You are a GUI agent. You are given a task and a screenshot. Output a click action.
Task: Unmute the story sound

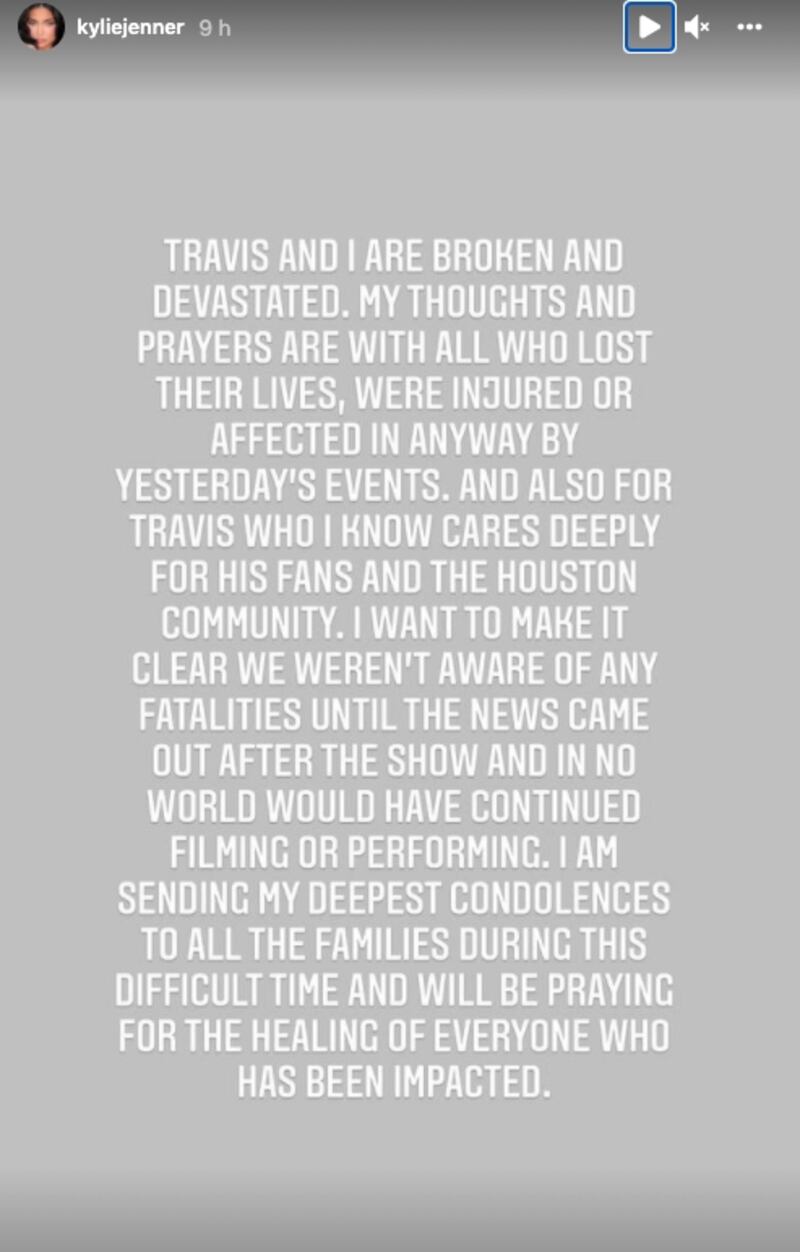pos(697,27)
